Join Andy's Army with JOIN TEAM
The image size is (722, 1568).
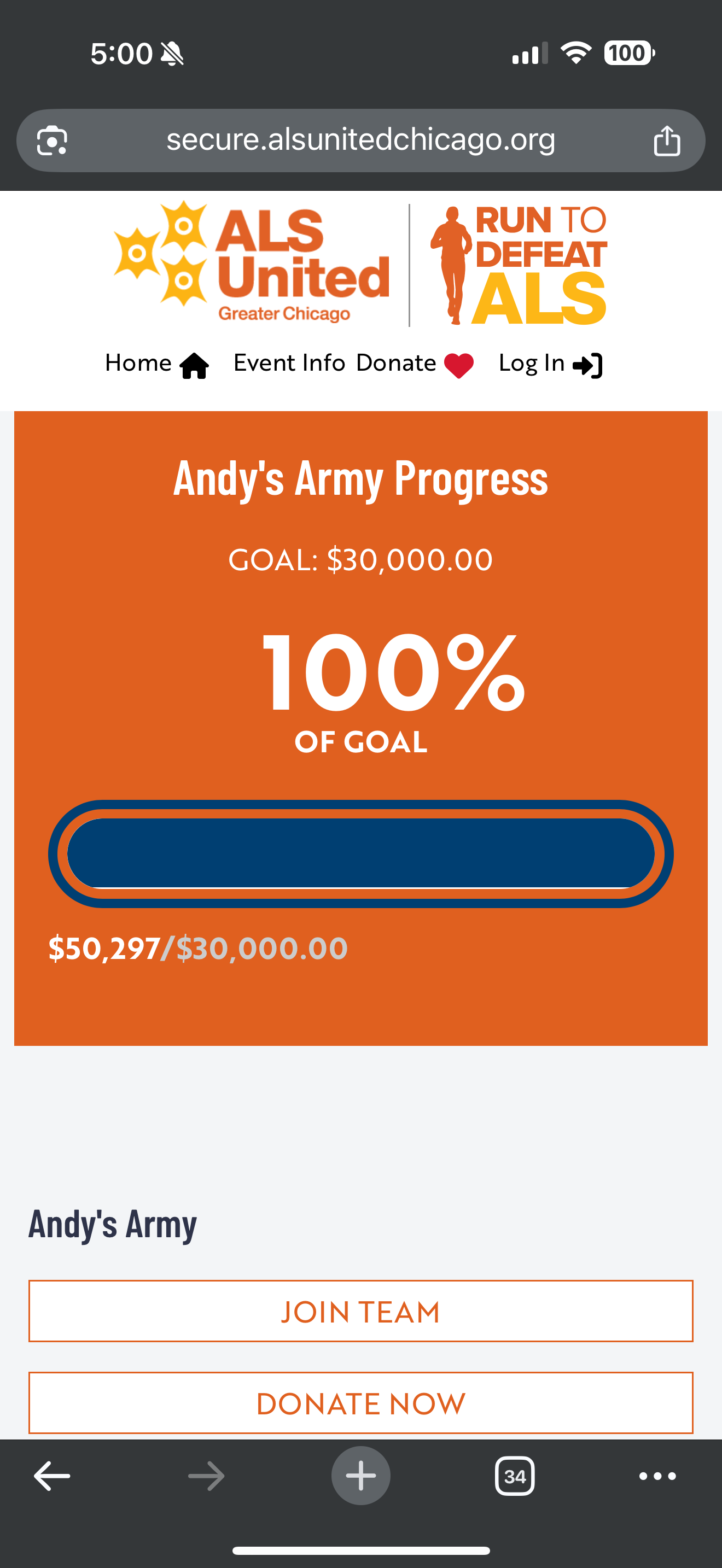(360, 1311)
